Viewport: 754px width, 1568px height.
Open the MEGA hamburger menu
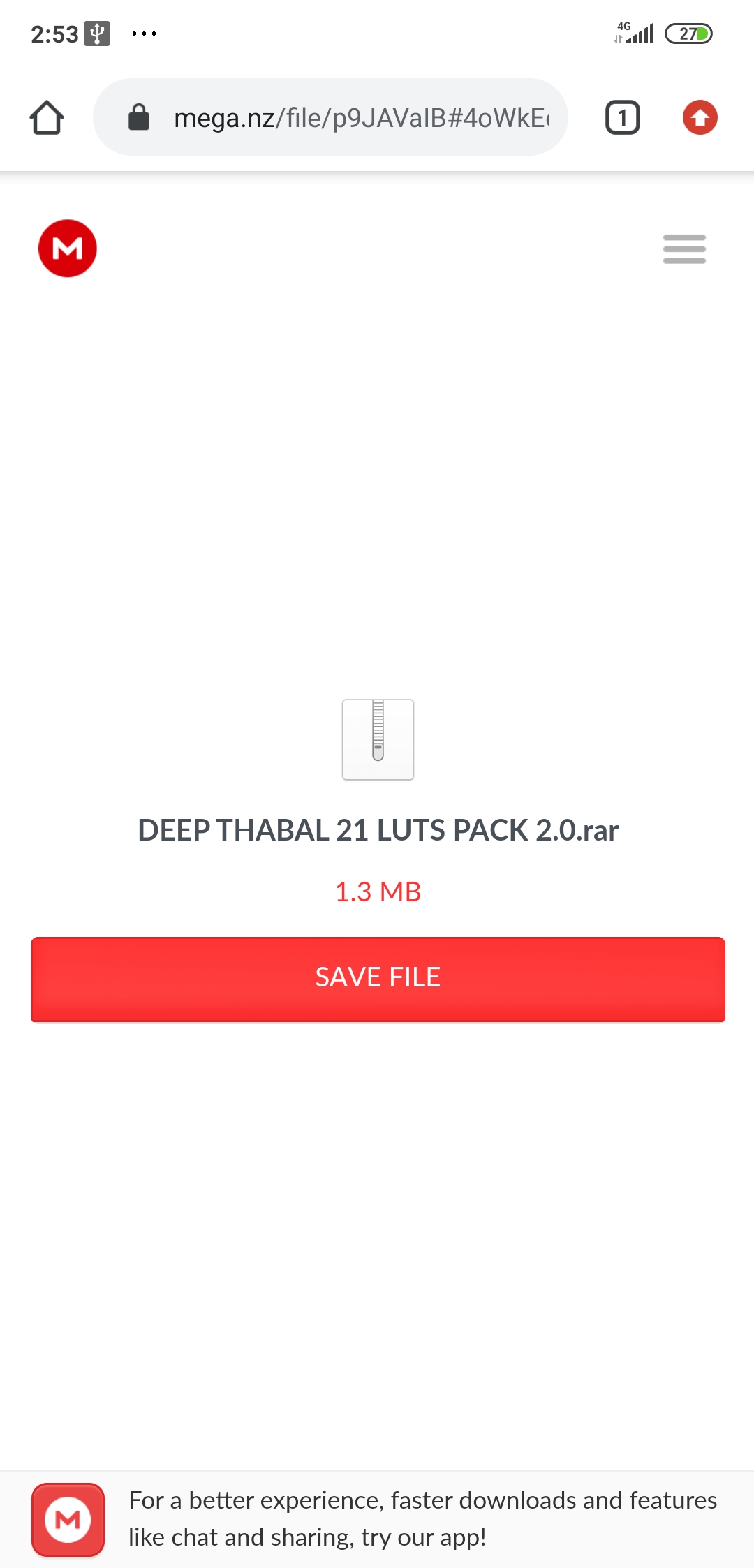click(684, 249)
